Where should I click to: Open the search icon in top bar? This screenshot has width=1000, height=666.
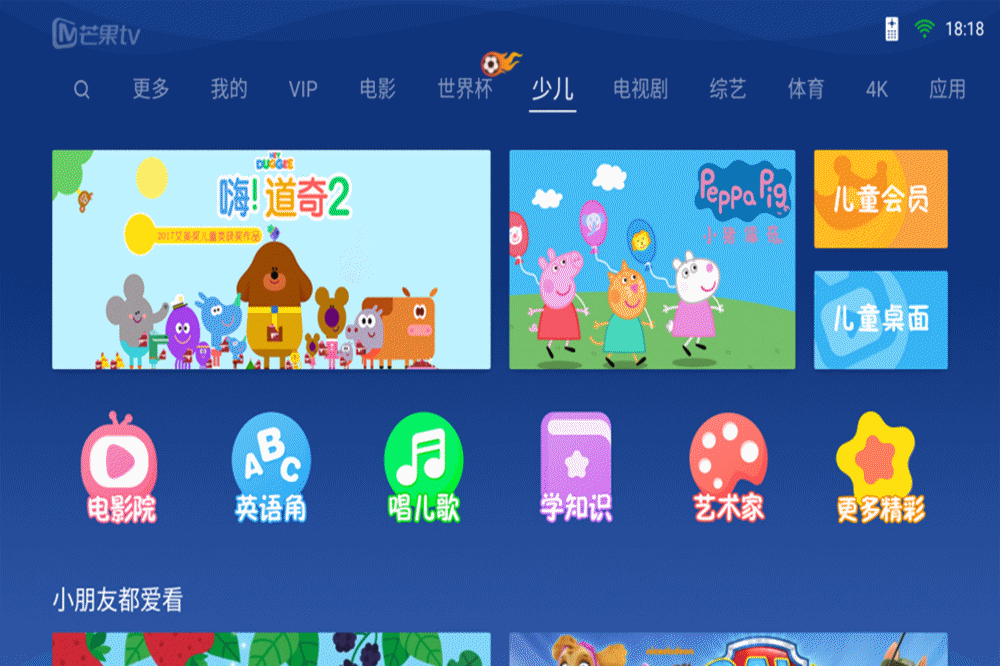pyautogui.click(x=82, y=90)
